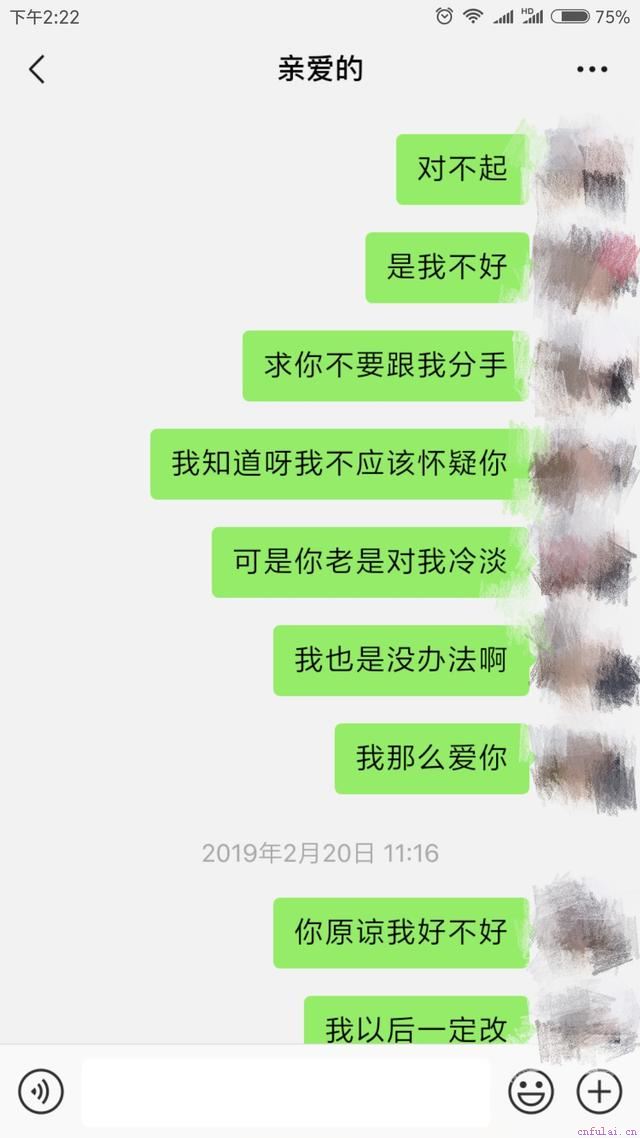Switch to voice message input
This screenshot has width=640, height=1138.
click(41, 1091)
